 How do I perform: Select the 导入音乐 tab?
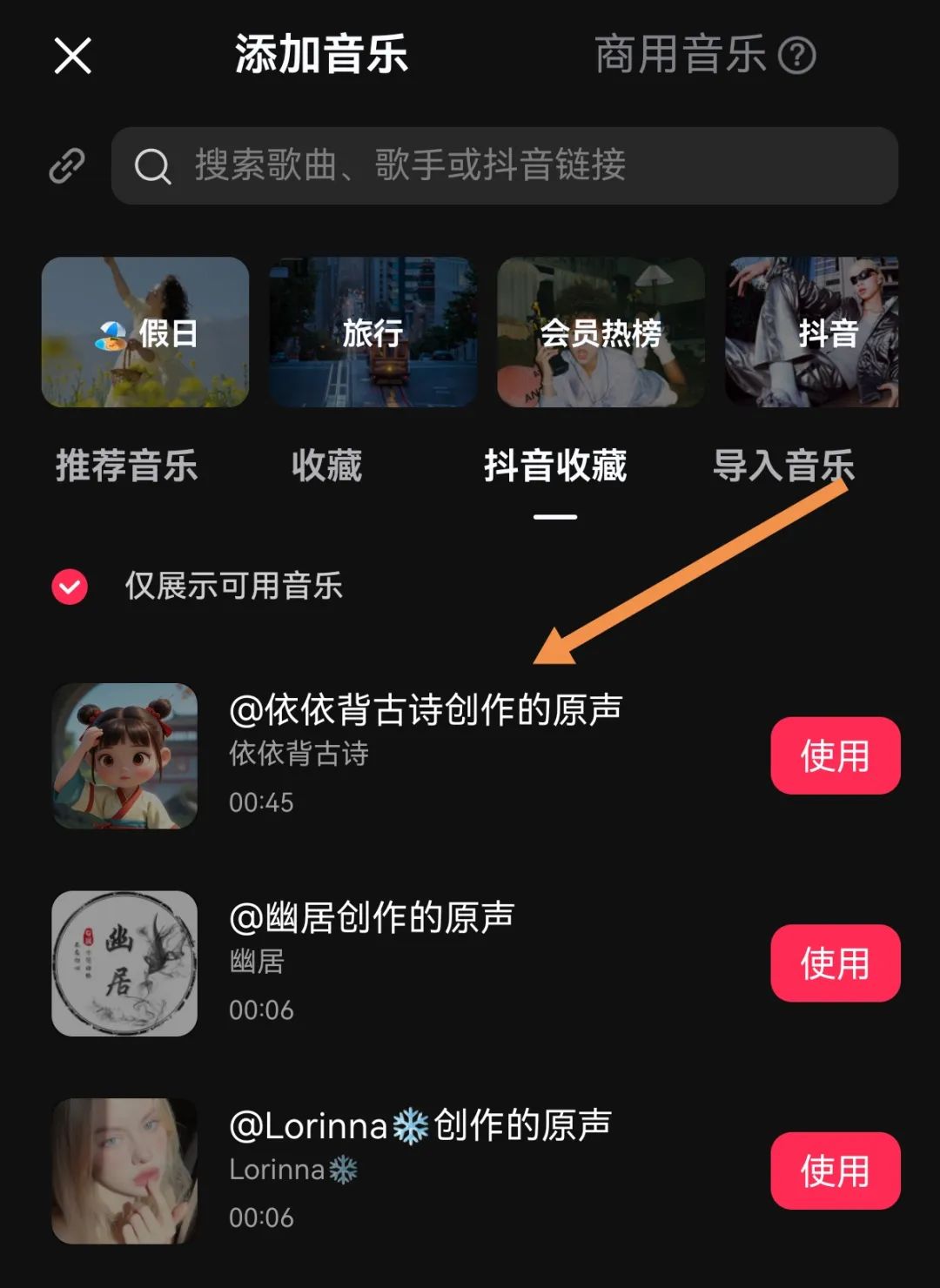pyautogui.click(x=782, y=466)
